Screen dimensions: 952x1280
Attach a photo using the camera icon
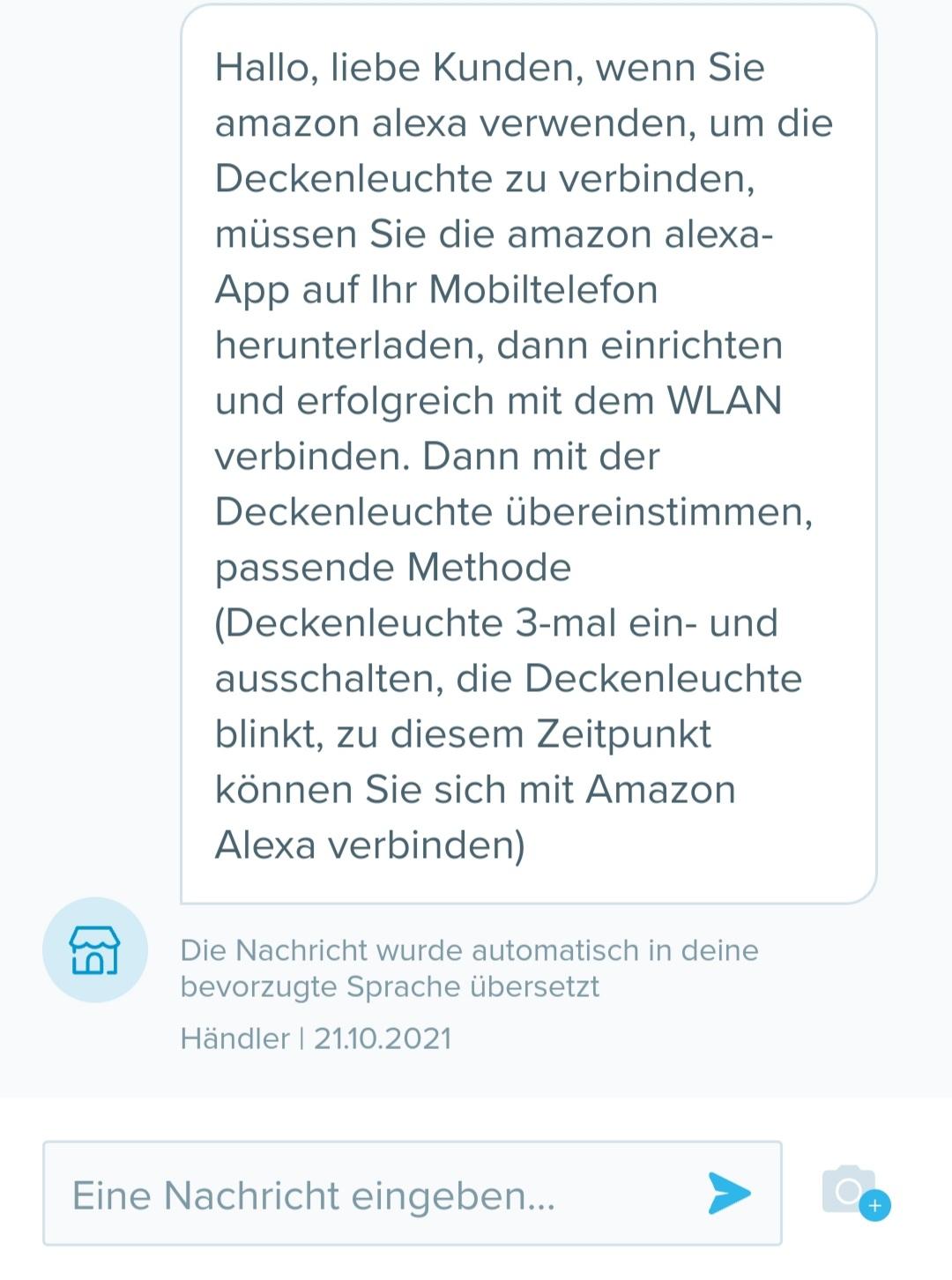pos(853,1192)
